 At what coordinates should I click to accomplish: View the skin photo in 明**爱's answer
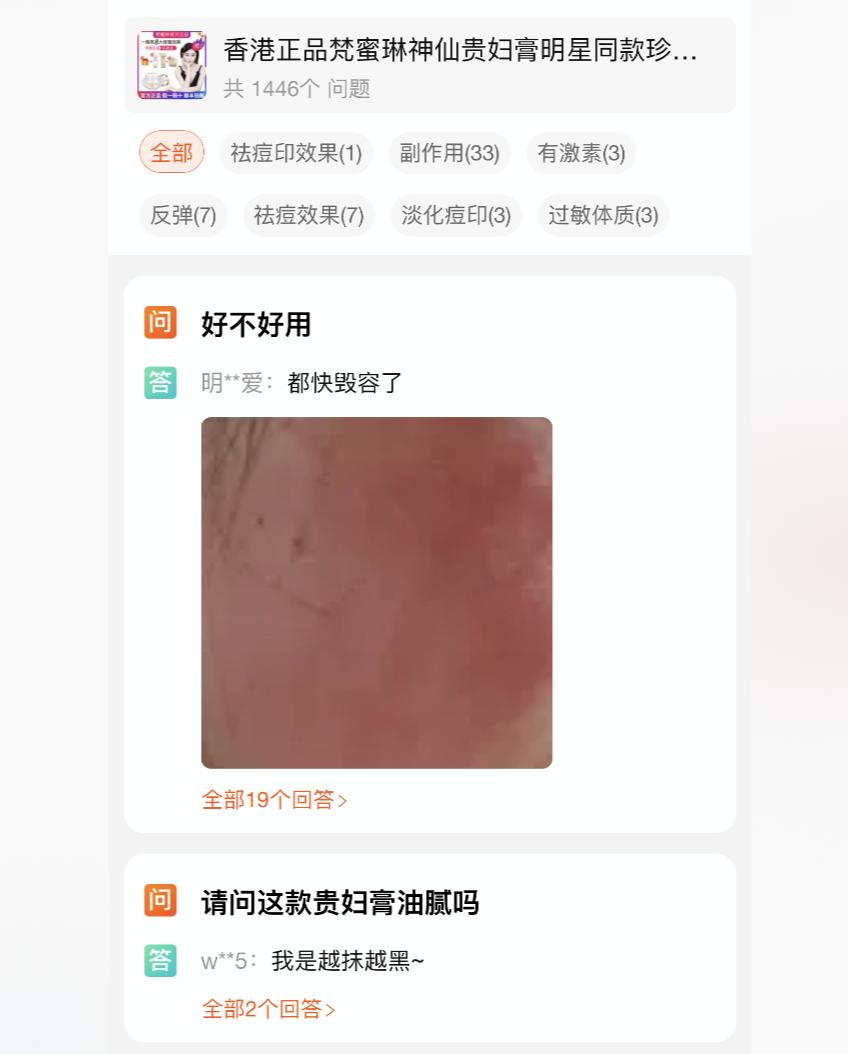[x=376, y=592]
